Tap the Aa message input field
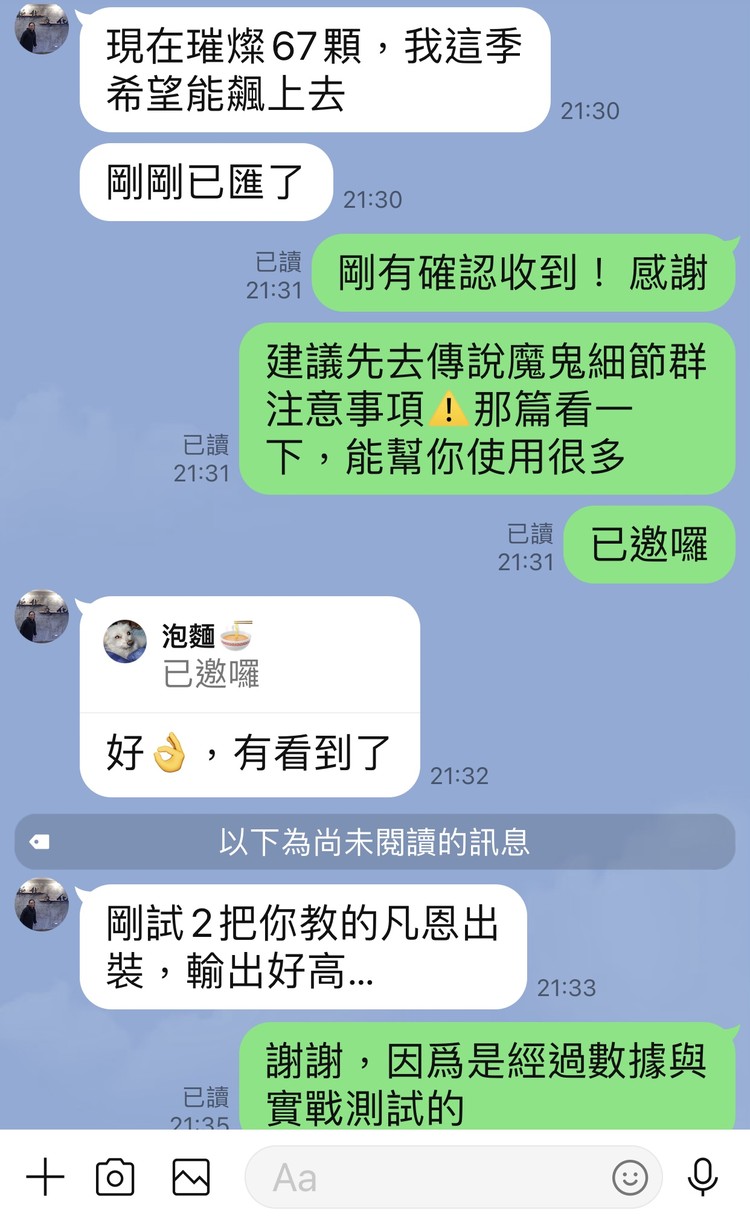The height and width of the screenshot is (1222, 750). [x=420, y=1178]
